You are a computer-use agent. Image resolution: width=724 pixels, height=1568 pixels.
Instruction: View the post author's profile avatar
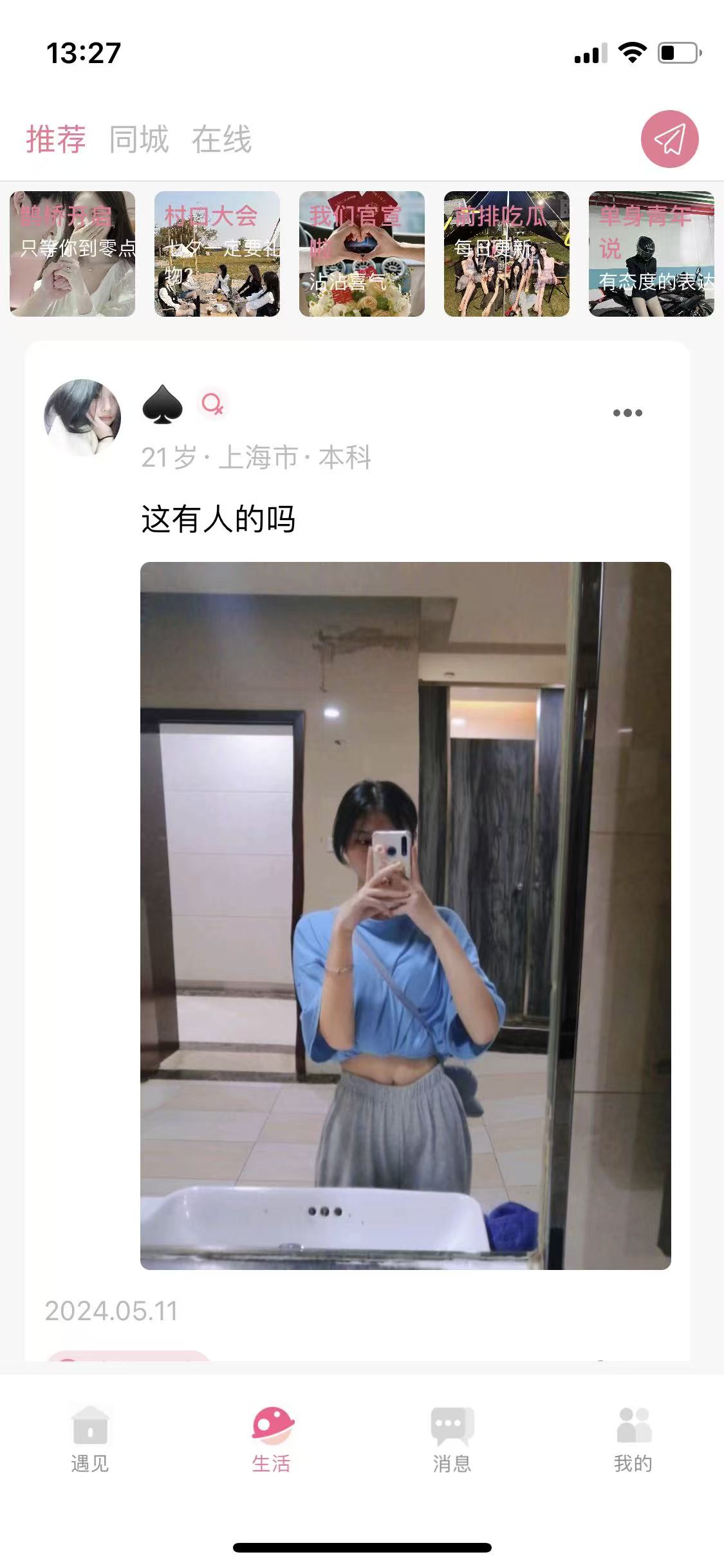pos(82,418)
